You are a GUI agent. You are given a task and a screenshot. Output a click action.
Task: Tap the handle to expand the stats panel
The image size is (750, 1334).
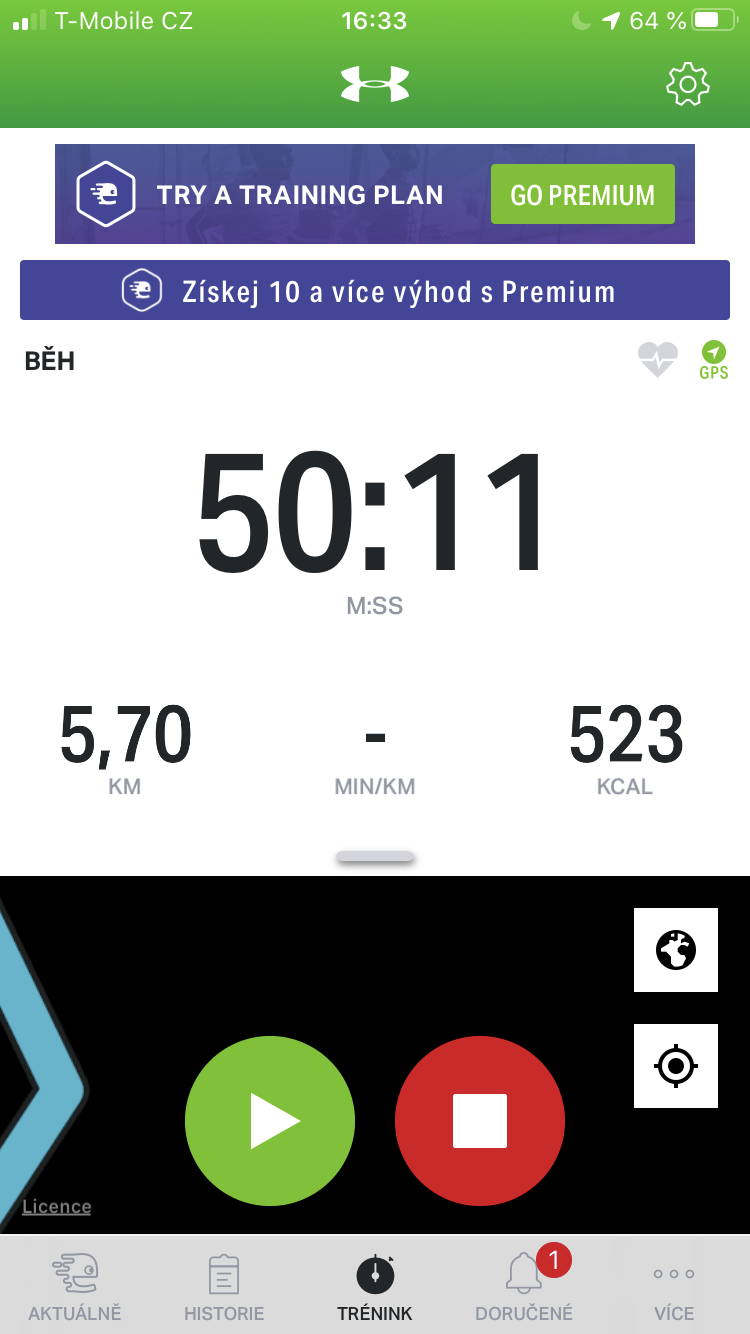point(375,856)
